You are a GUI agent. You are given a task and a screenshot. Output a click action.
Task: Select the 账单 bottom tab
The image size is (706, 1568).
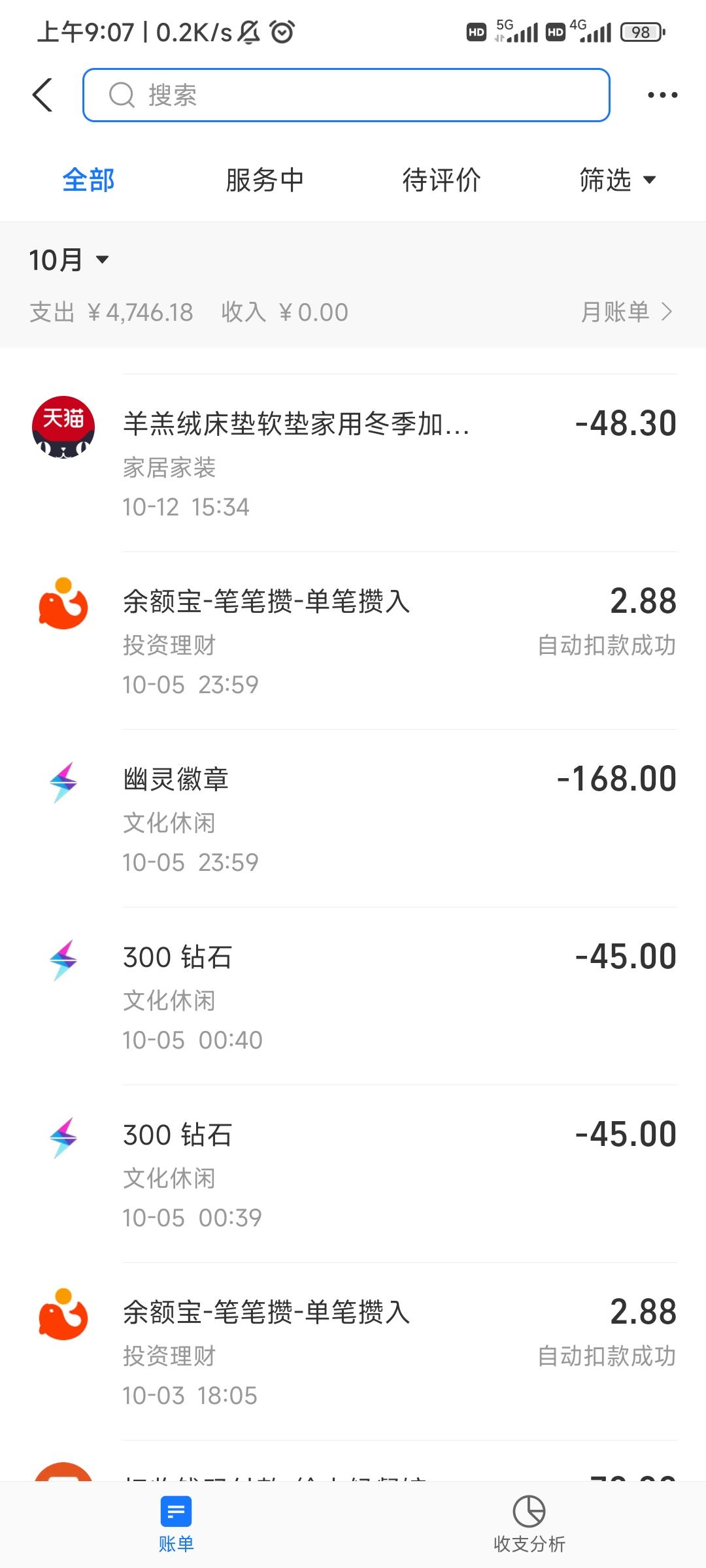(176, 1525)
